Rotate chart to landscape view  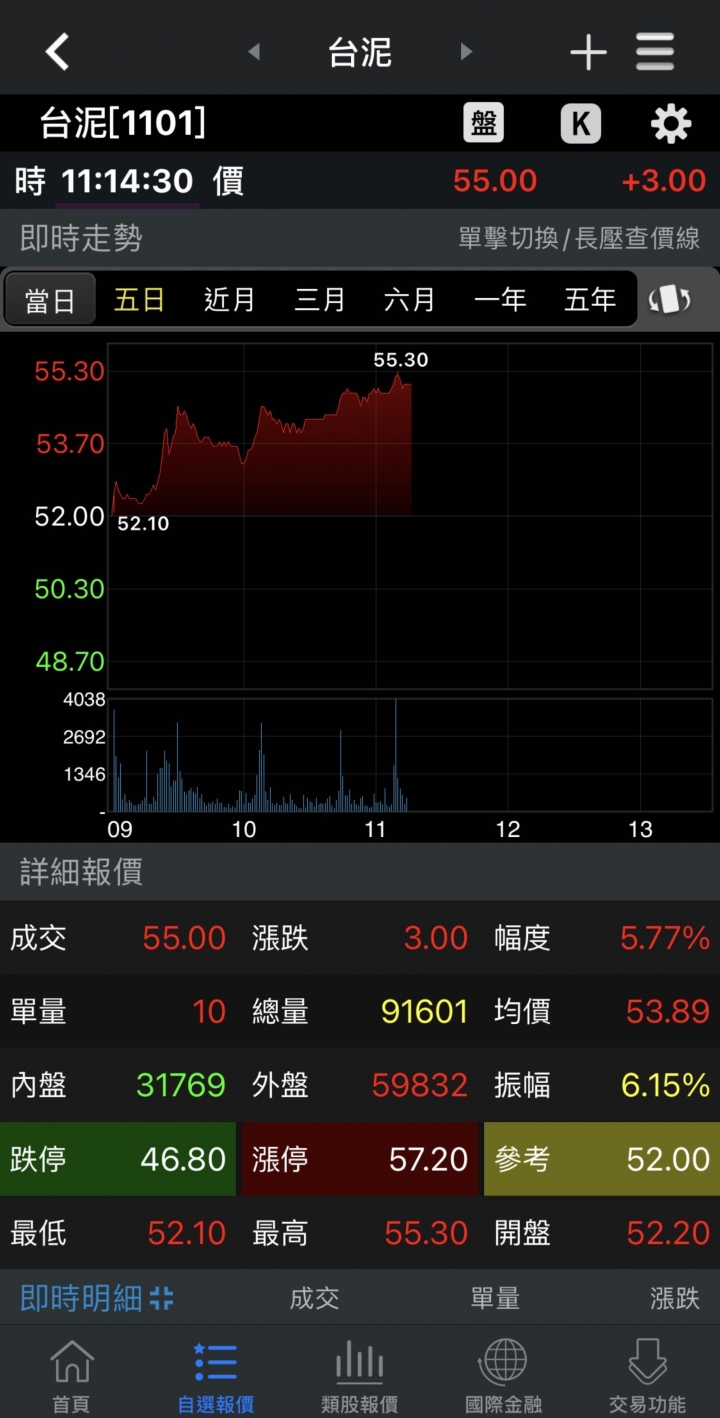tap(671, 299)
